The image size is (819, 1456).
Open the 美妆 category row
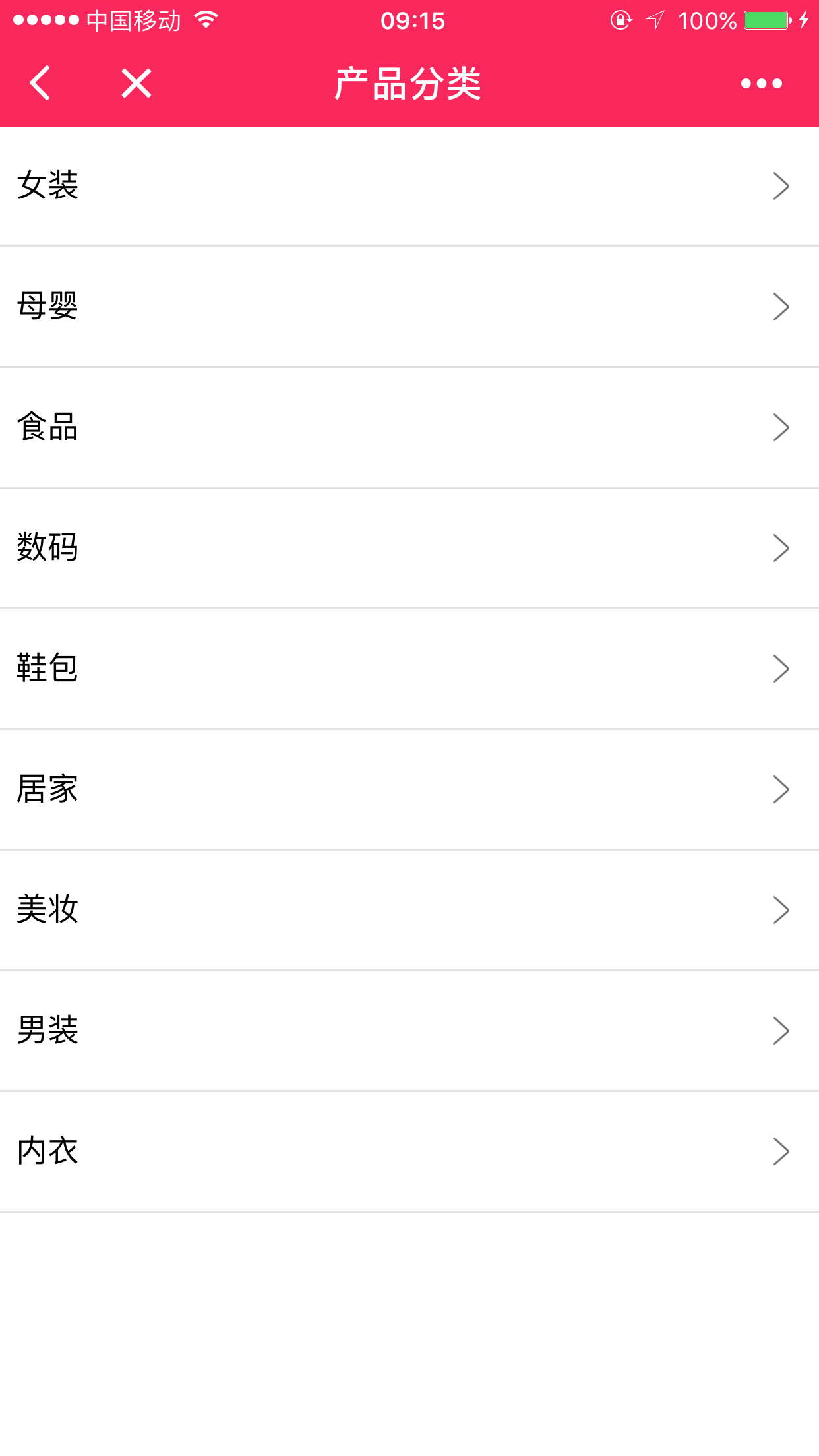pos(409,910)
